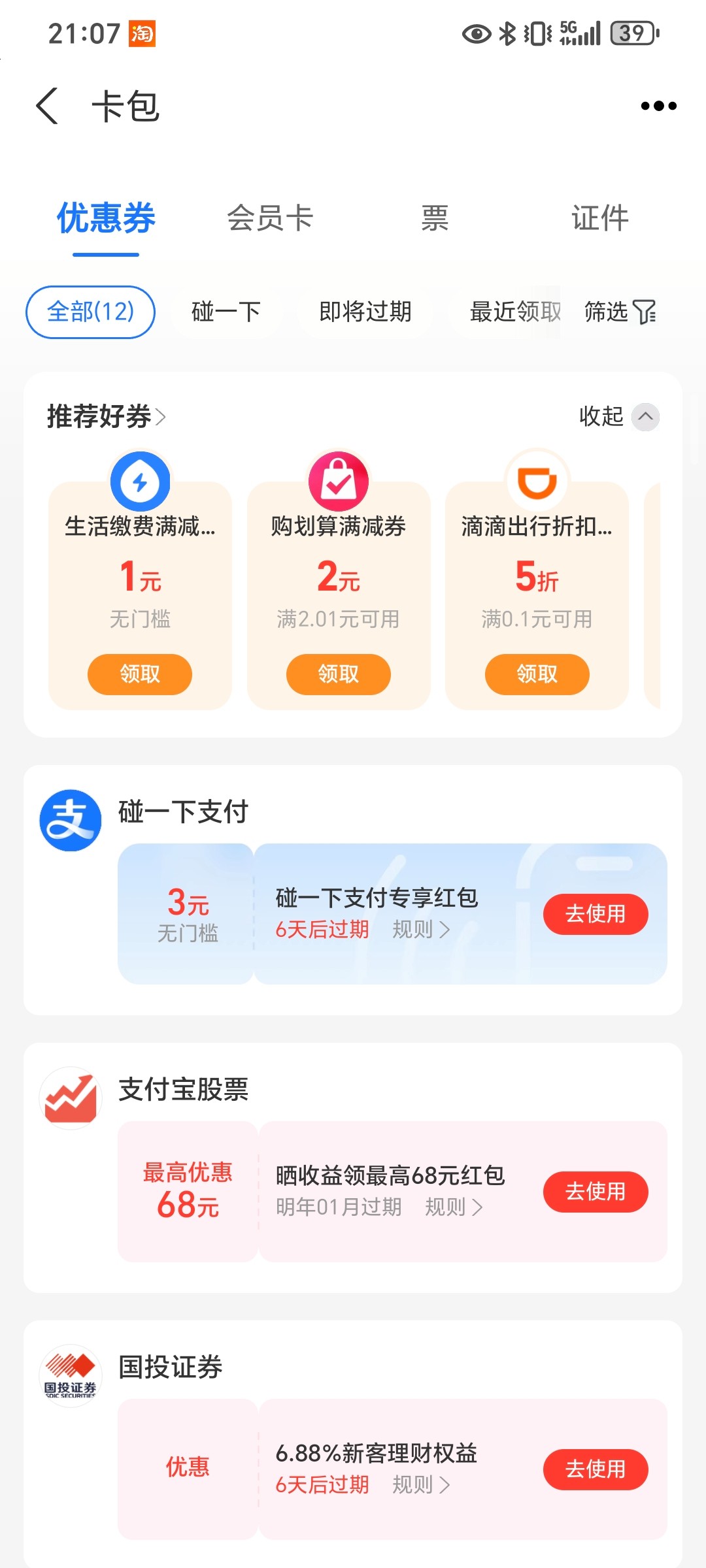View rules for 晒收益领最高68元红包
Image resolution: width=706 pixels, height=1568 pixels.
[x=453, y=1207]
